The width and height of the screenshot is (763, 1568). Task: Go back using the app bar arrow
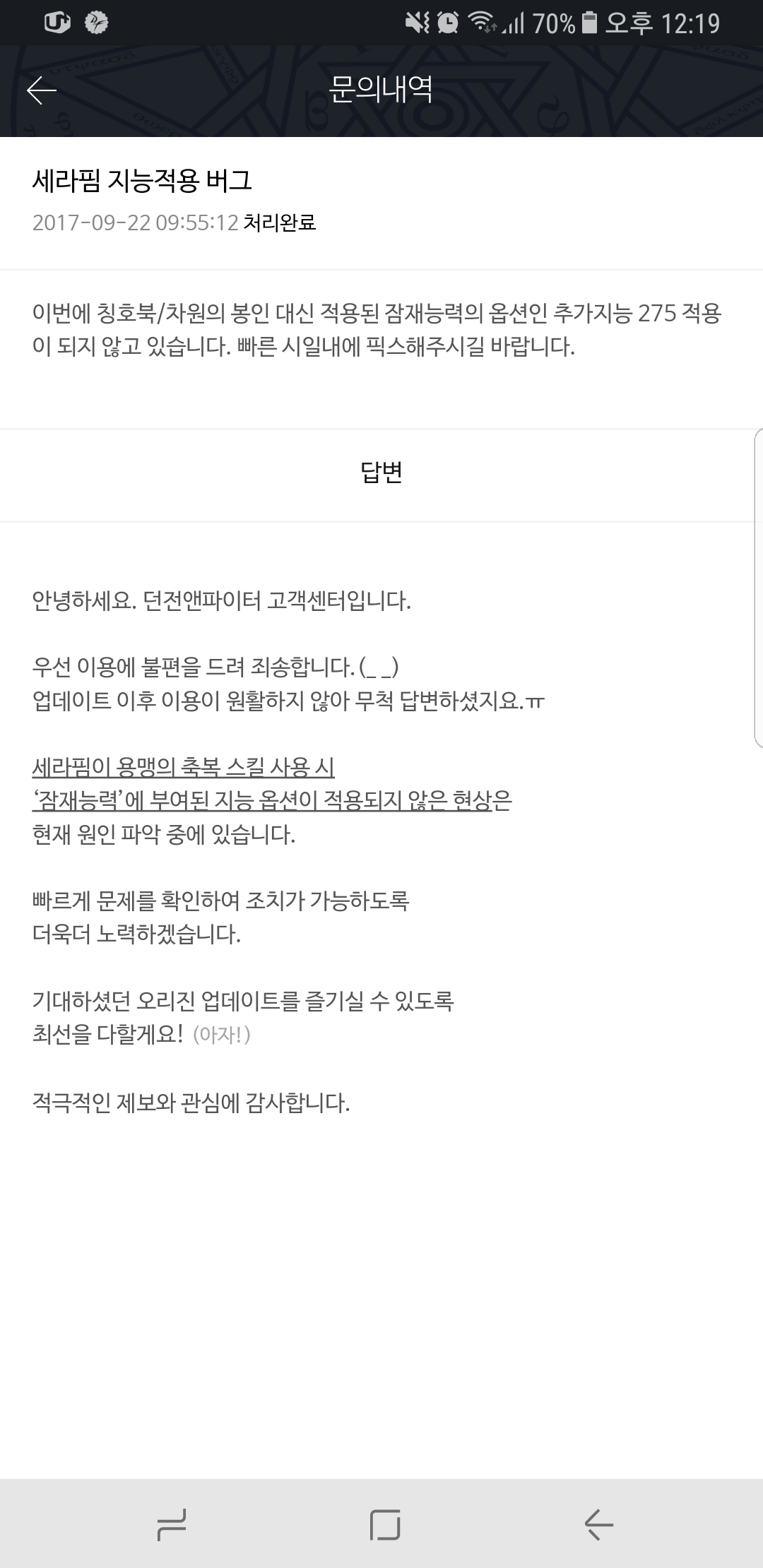(x=42, y=90)
